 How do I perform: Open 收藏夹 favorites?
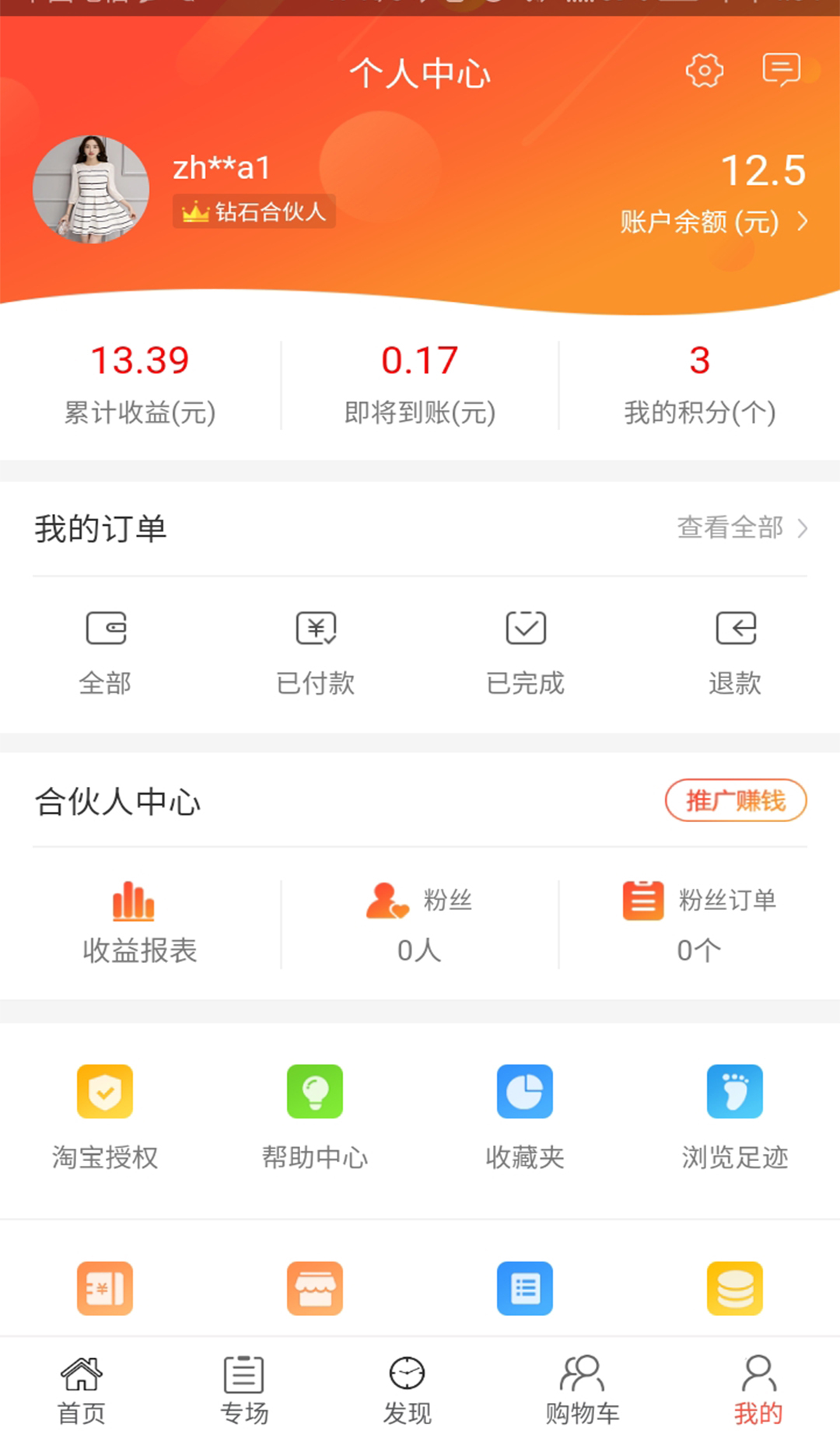525,1117
